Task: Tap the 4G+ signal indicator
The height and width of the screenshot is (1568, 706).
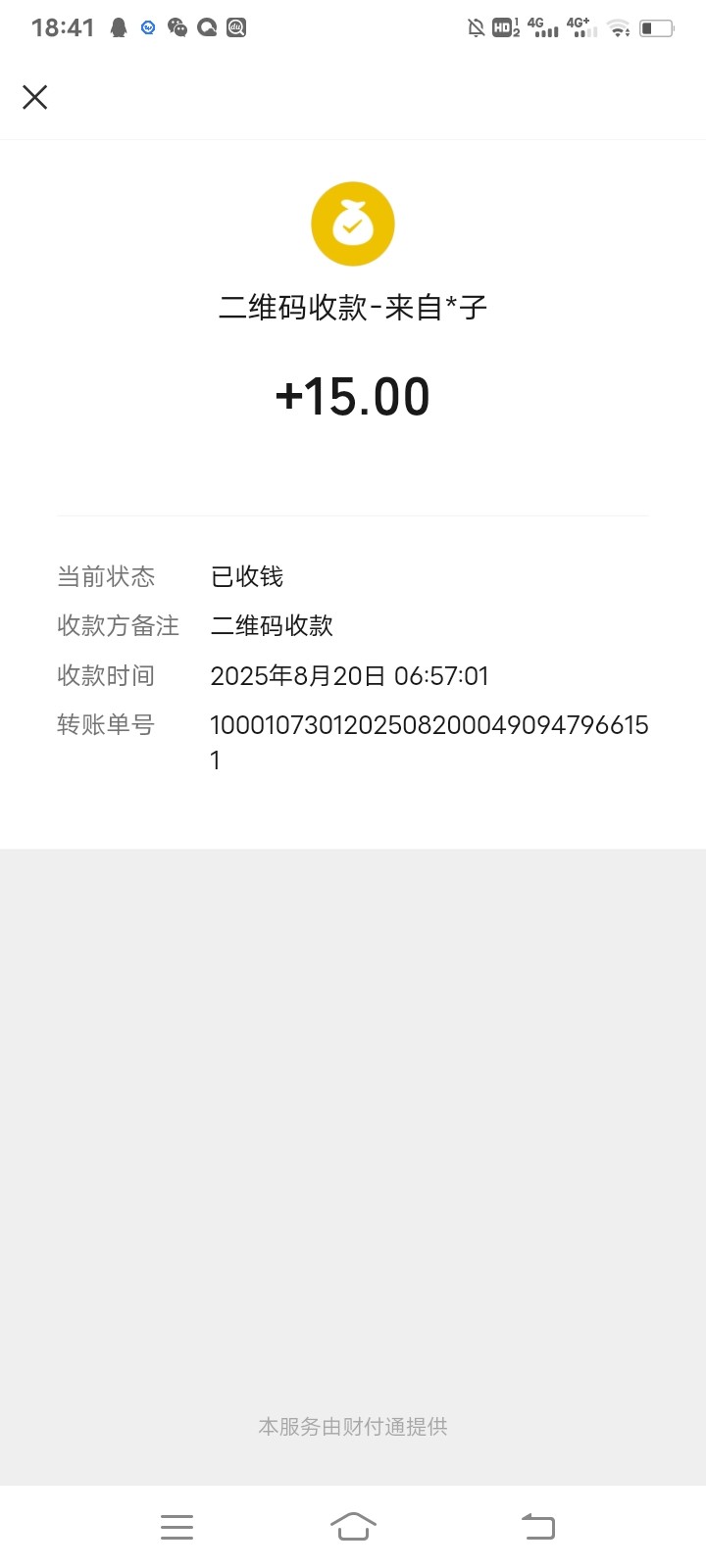Action: pyautogui.click(x=580, y=27)
